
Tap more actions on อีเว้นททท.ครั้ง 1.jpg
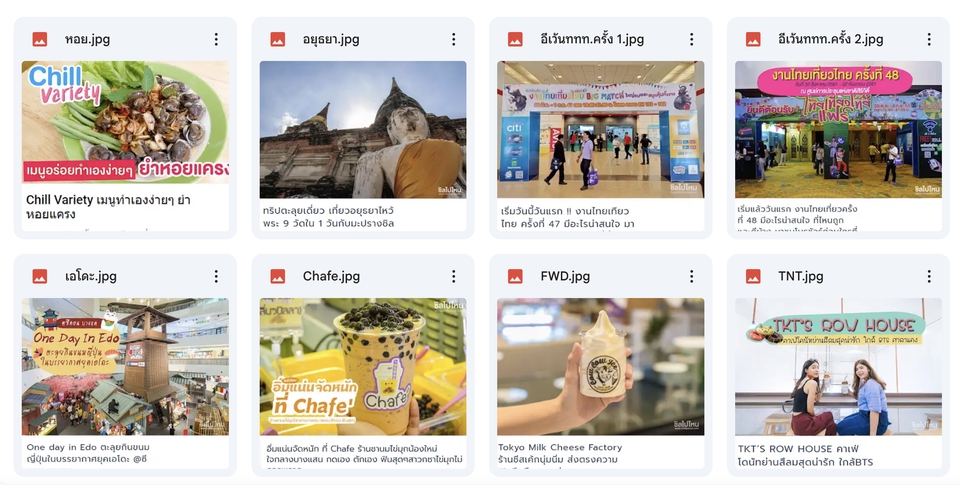(x=691, y=40)
